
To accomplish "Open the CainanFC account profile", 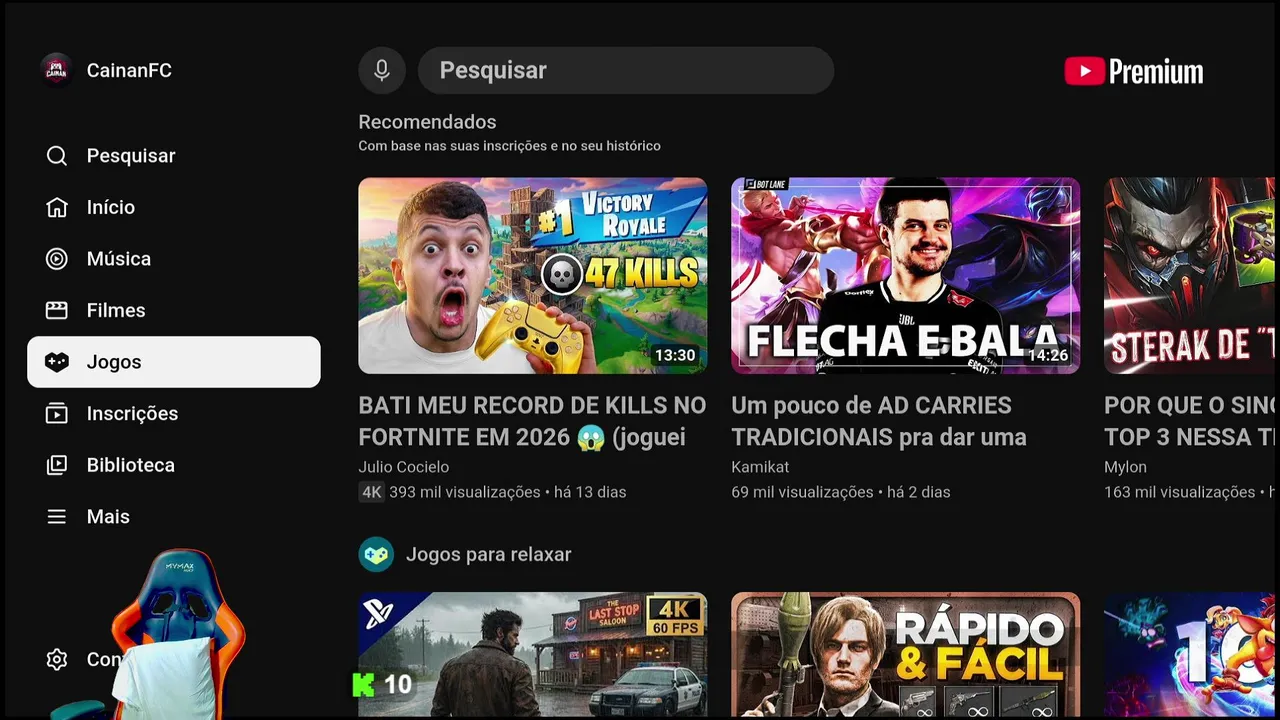I will (x=107, y=70).
